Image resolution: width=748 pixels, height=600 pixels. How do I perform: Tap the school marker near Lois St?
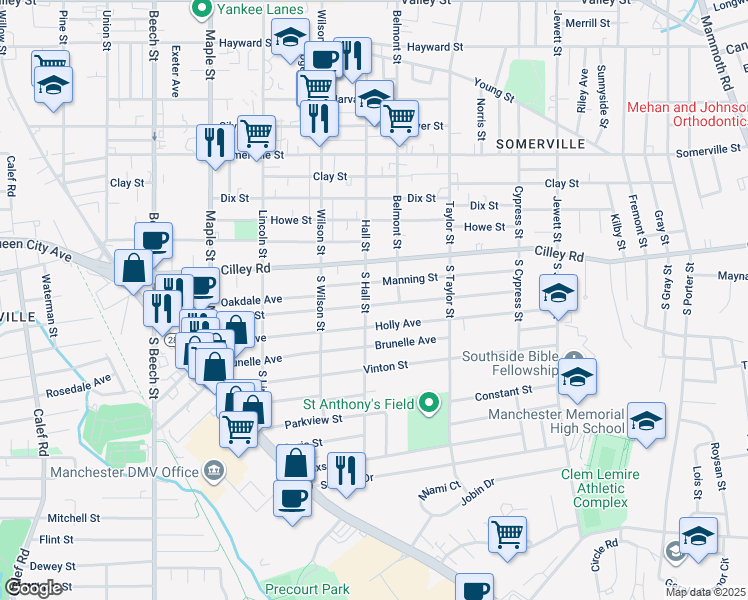[698, 535]
